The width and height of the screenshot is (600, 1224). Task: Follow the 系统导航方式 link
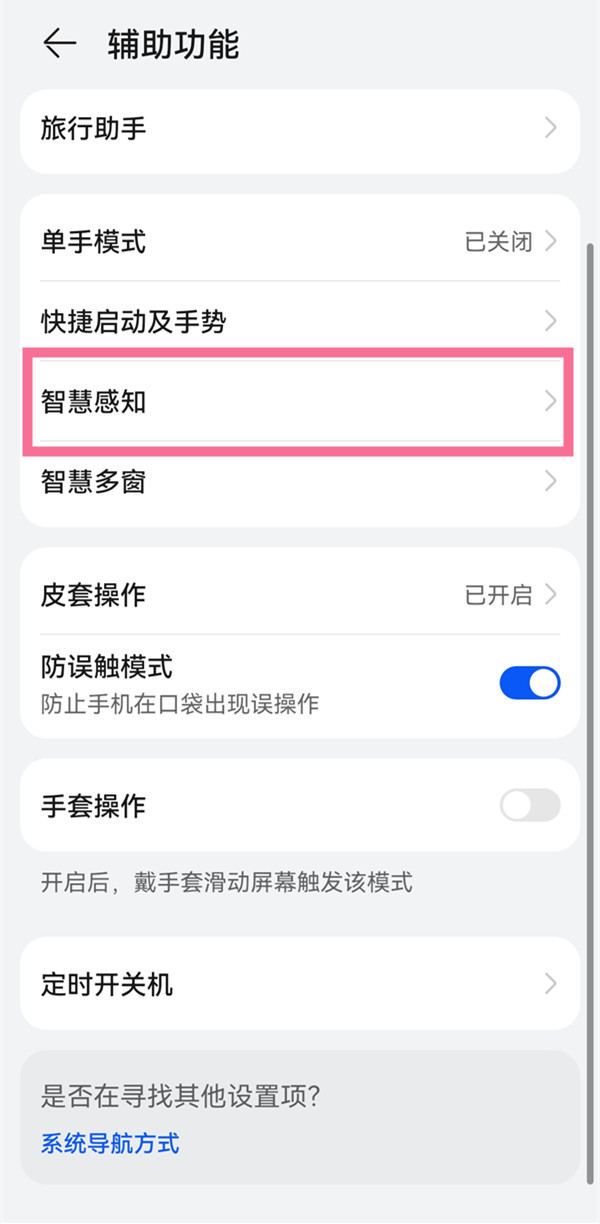pos(110,1143)
